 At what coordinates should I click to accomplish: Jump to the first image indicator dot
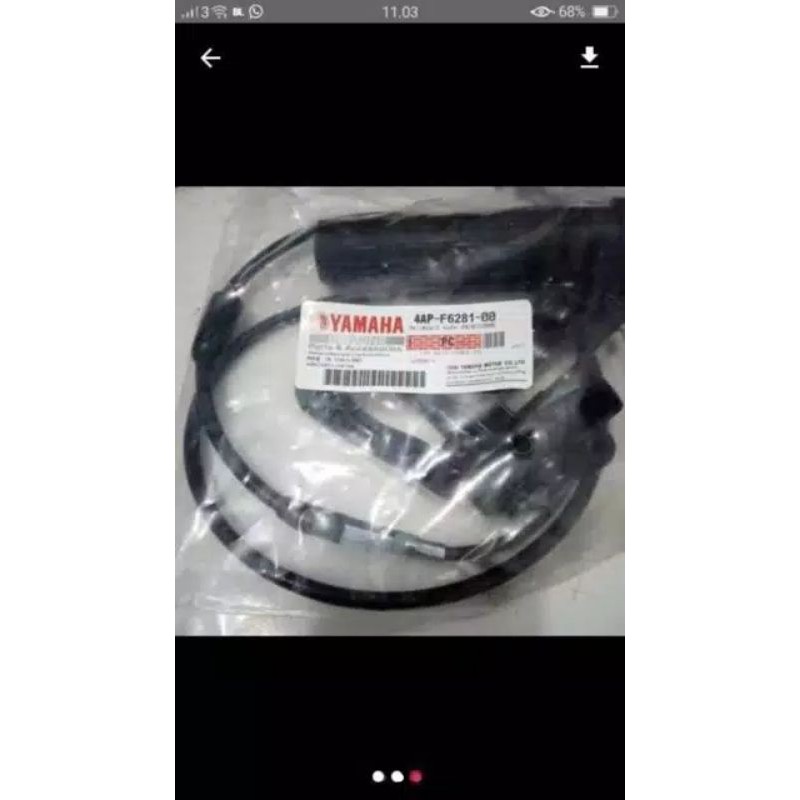379,775
